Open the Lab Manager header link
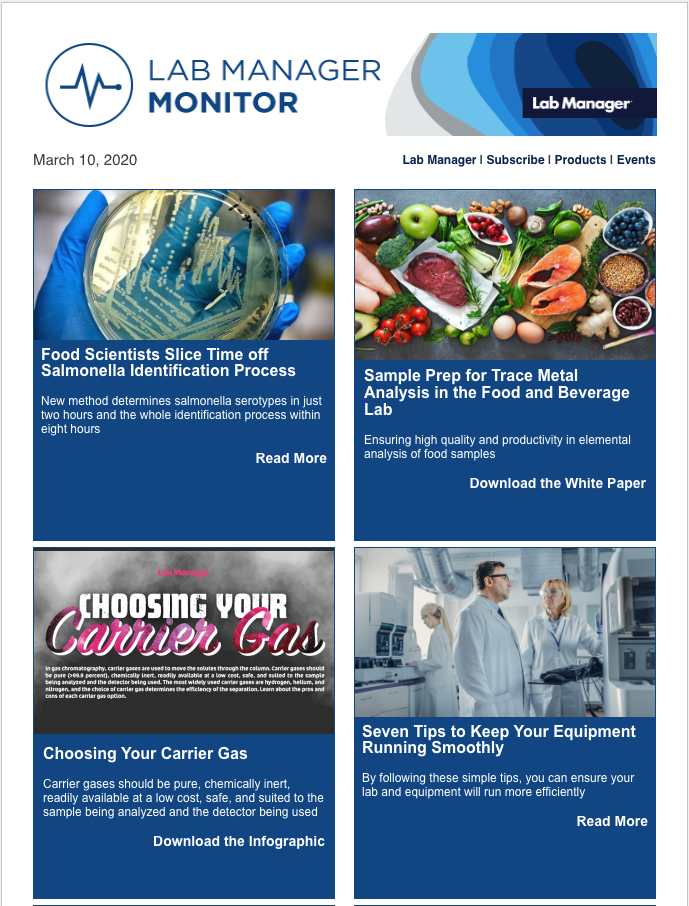Screen dimensions: 689x906 coord(439,160)
